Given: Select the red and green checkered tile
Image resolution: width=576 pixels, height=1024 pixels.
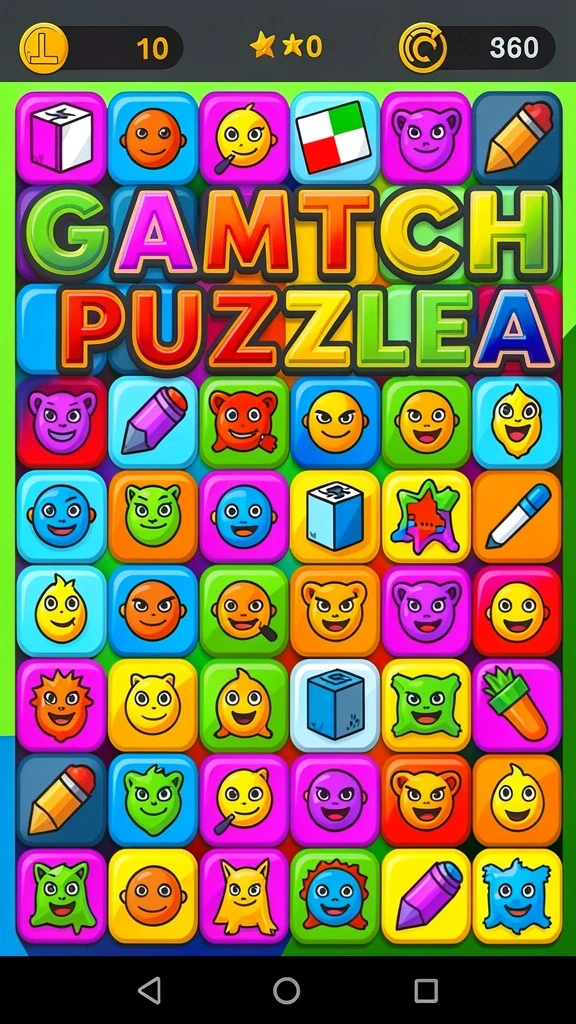Looking at the screenshot, I should tap(334, 138).
